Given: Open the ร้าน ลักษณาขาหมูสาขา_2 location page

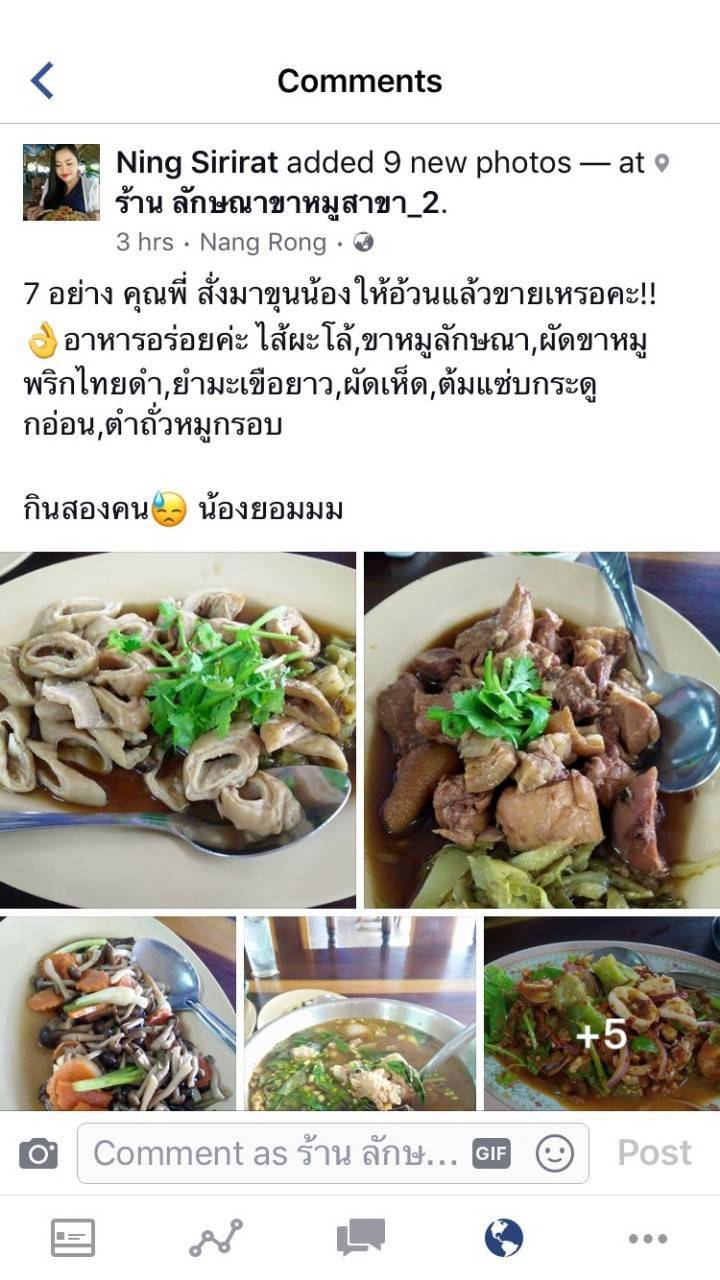Looking at the screenshot, I should [x=280, y=204].
